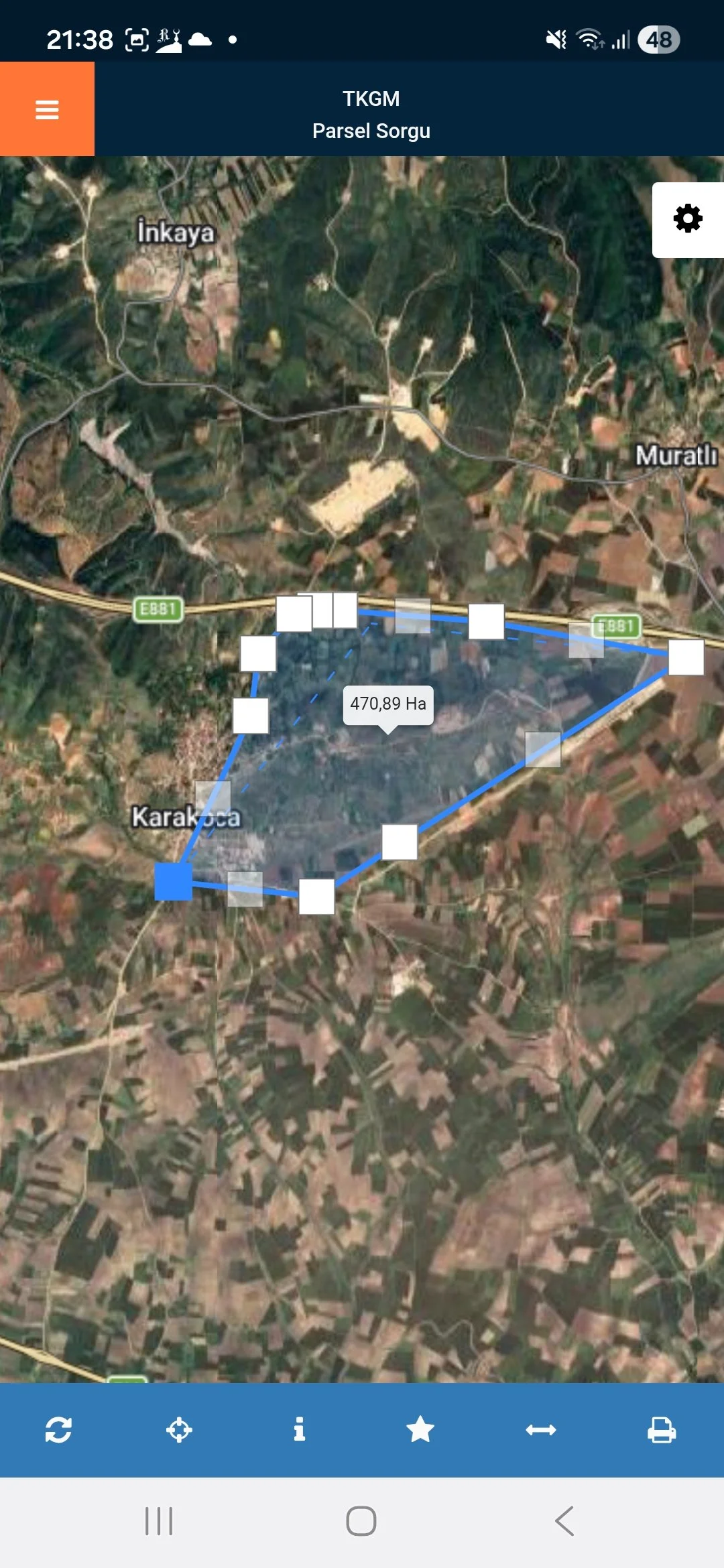Go back using system back button

pyautogui.click(x=564, y=1520)
